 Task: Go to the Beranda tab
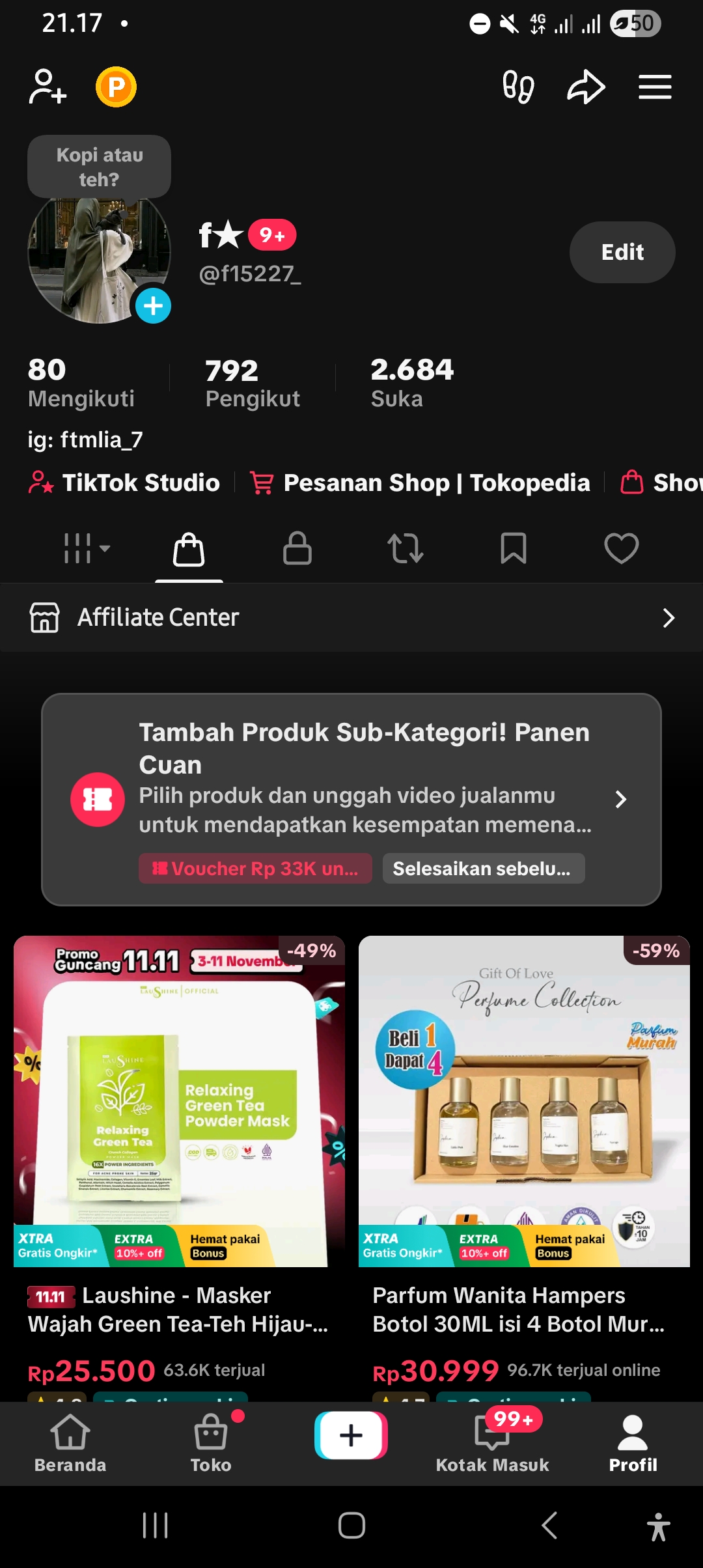70,1443
